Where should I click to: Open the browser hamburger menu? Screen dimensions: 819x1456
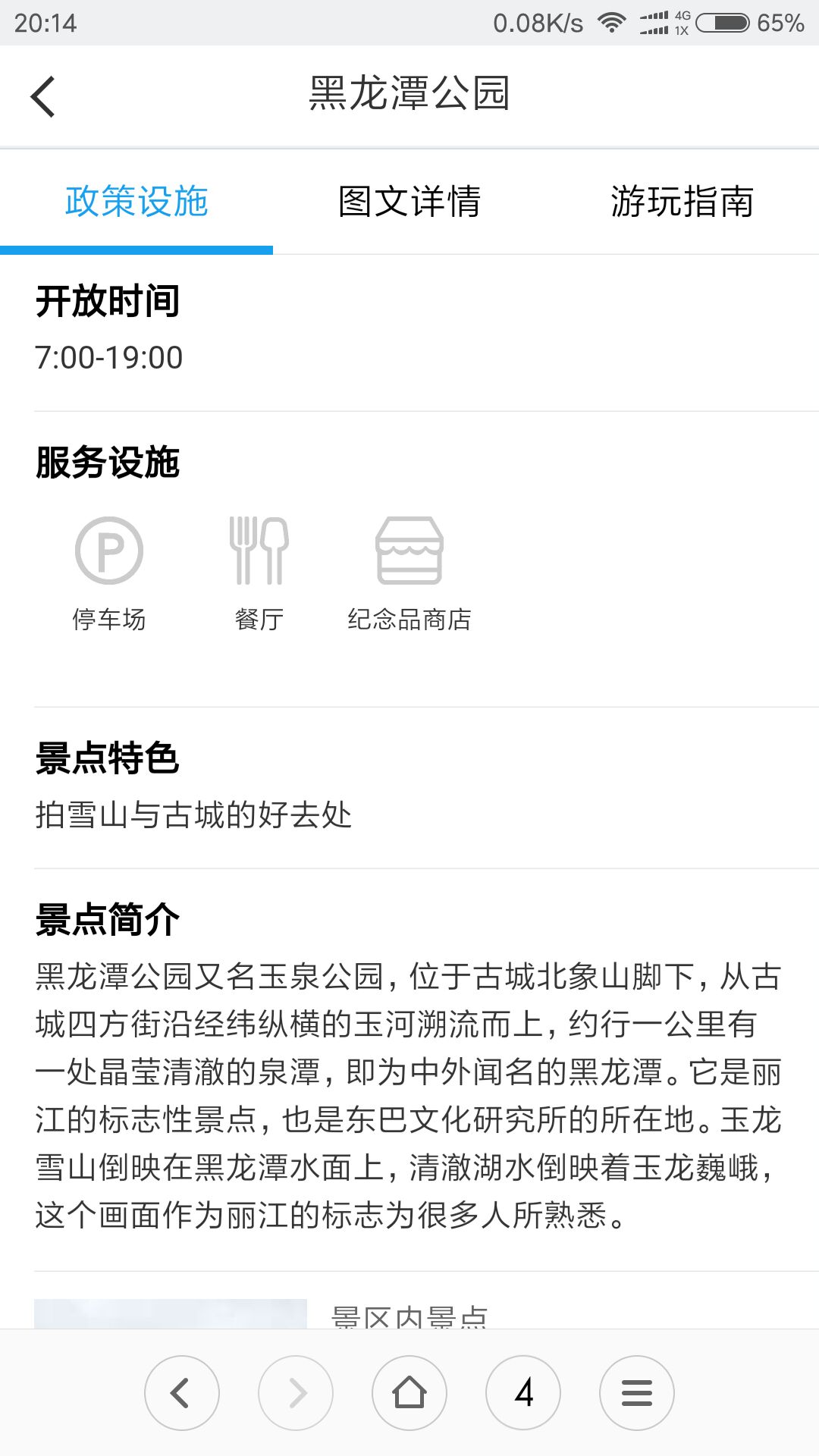637,1393
